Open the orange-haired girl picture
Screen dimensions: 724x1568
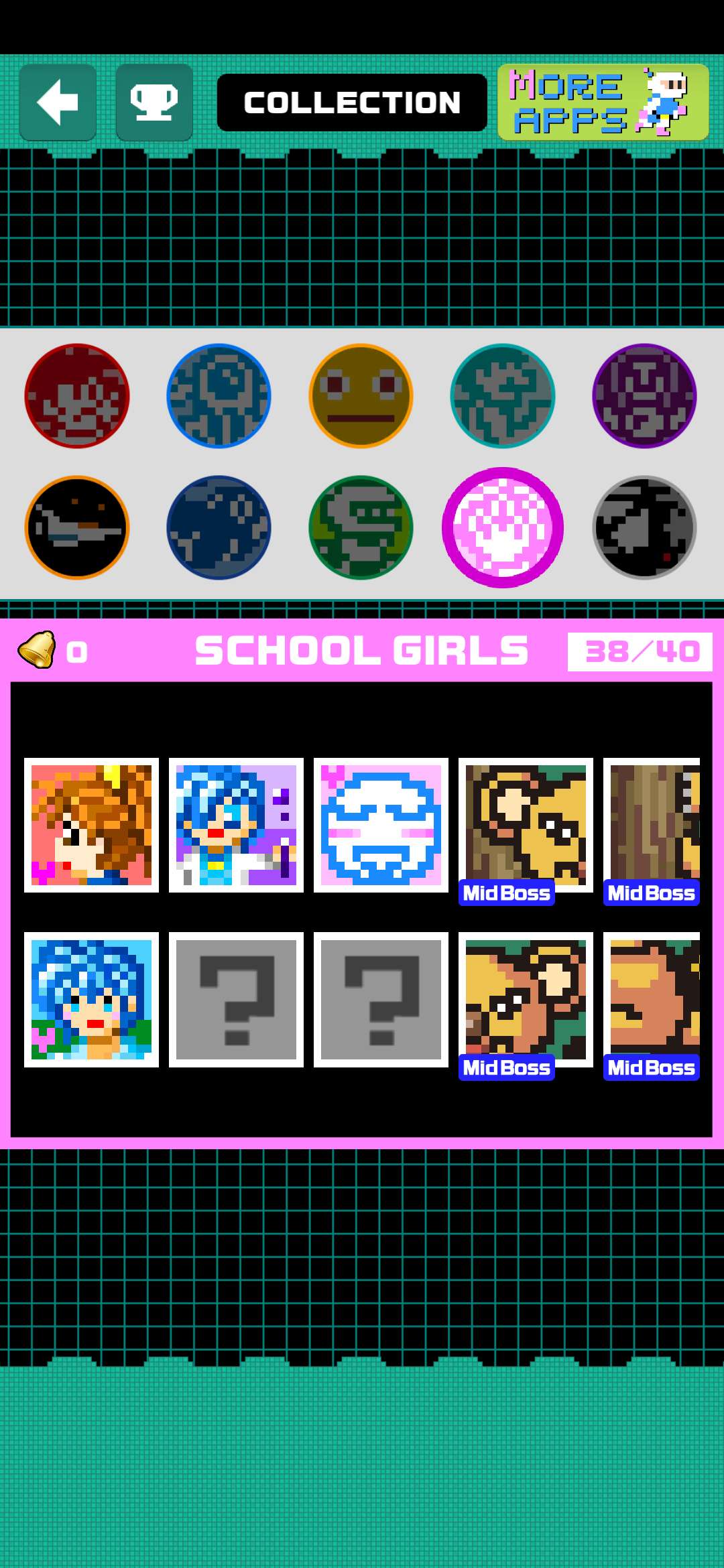coord(91,825)
